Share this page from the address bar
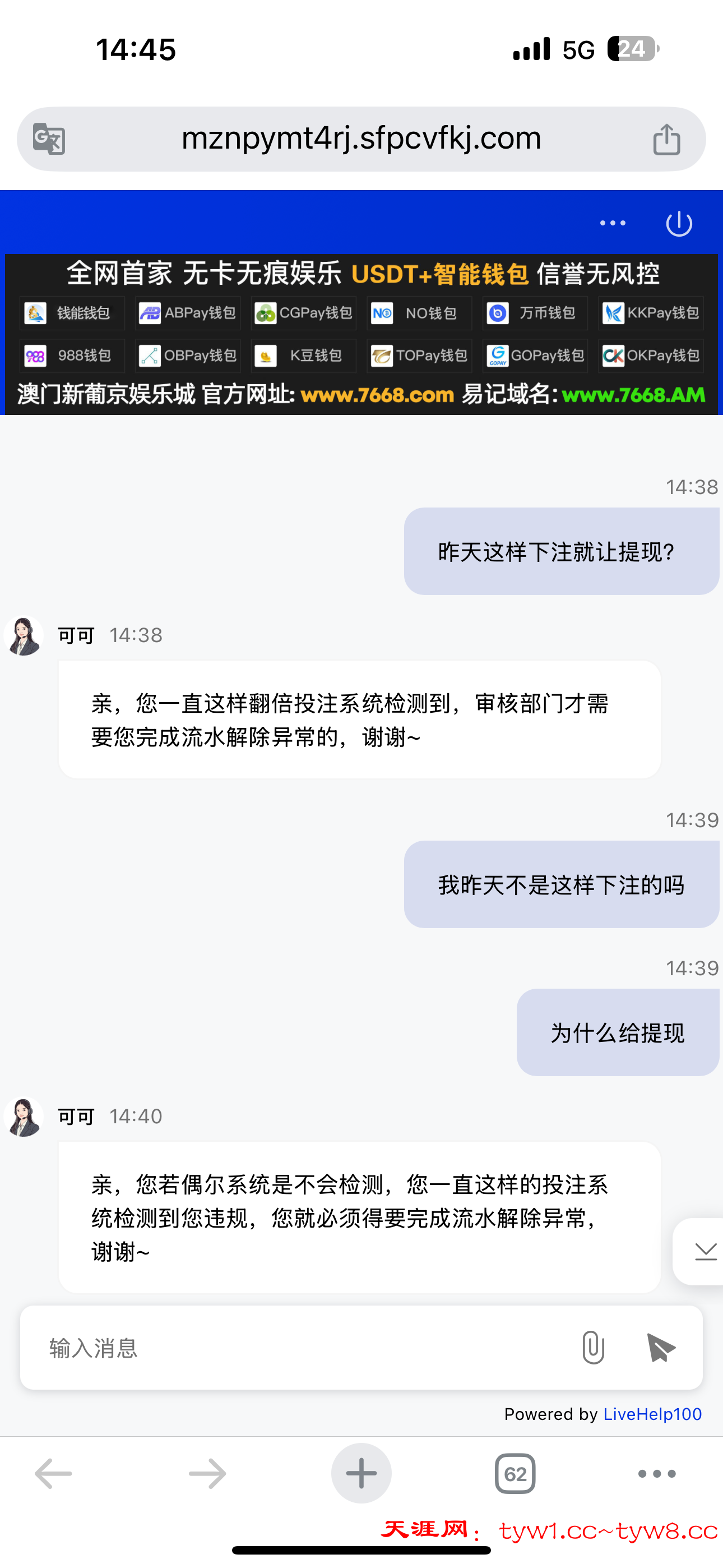The image size is (723, 1568). 666,140
